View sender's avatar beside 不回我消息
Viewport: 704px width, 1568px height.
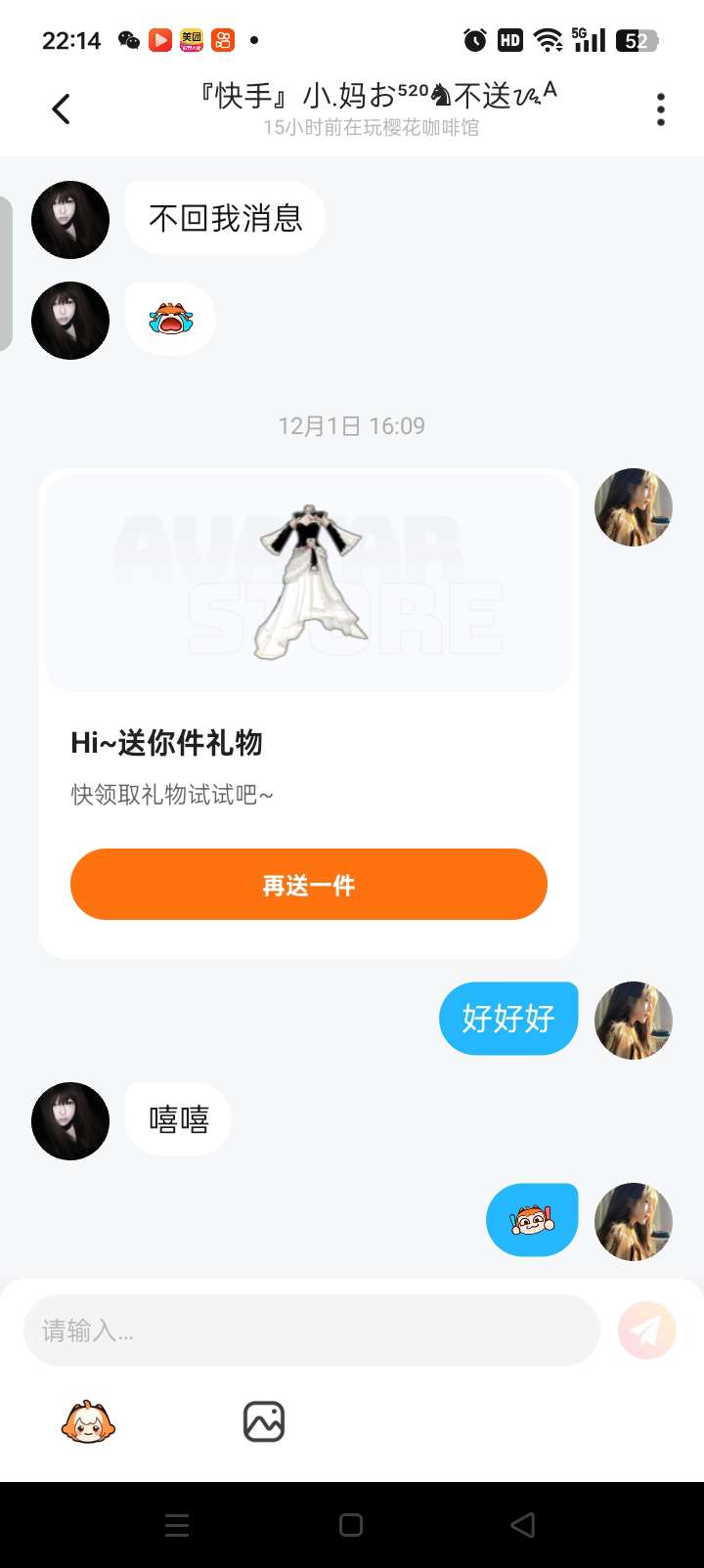(x=70, y=219)
